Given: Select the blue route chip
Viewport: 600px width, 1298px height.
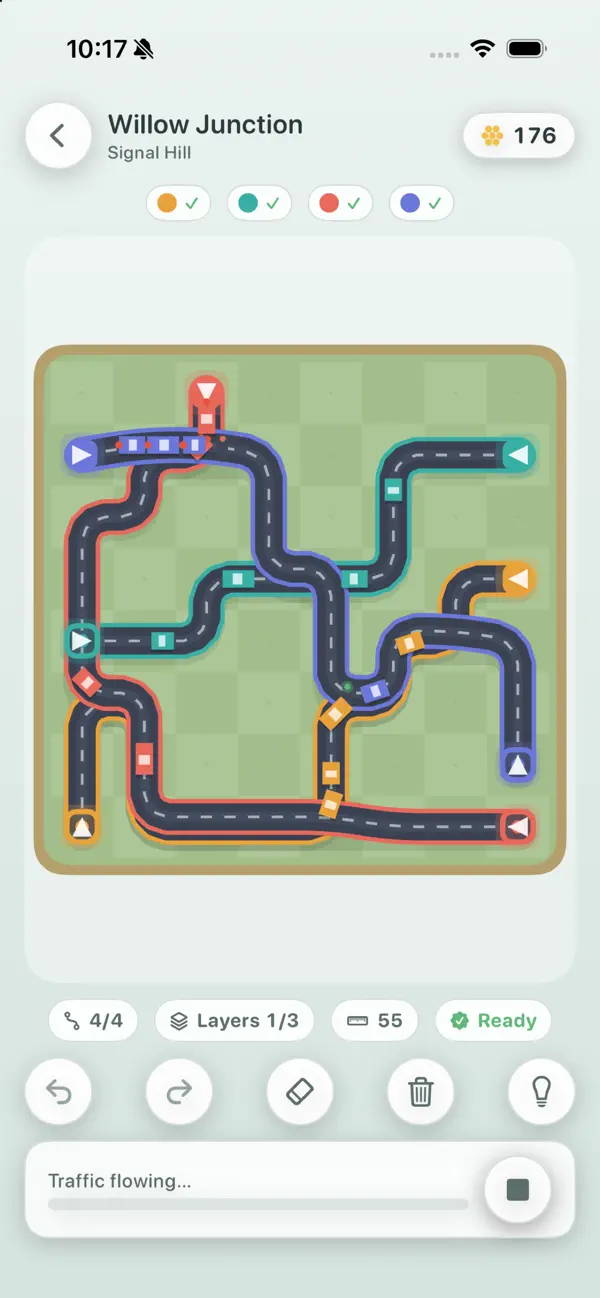Looking at the screenshot, I should coord(421,203).
